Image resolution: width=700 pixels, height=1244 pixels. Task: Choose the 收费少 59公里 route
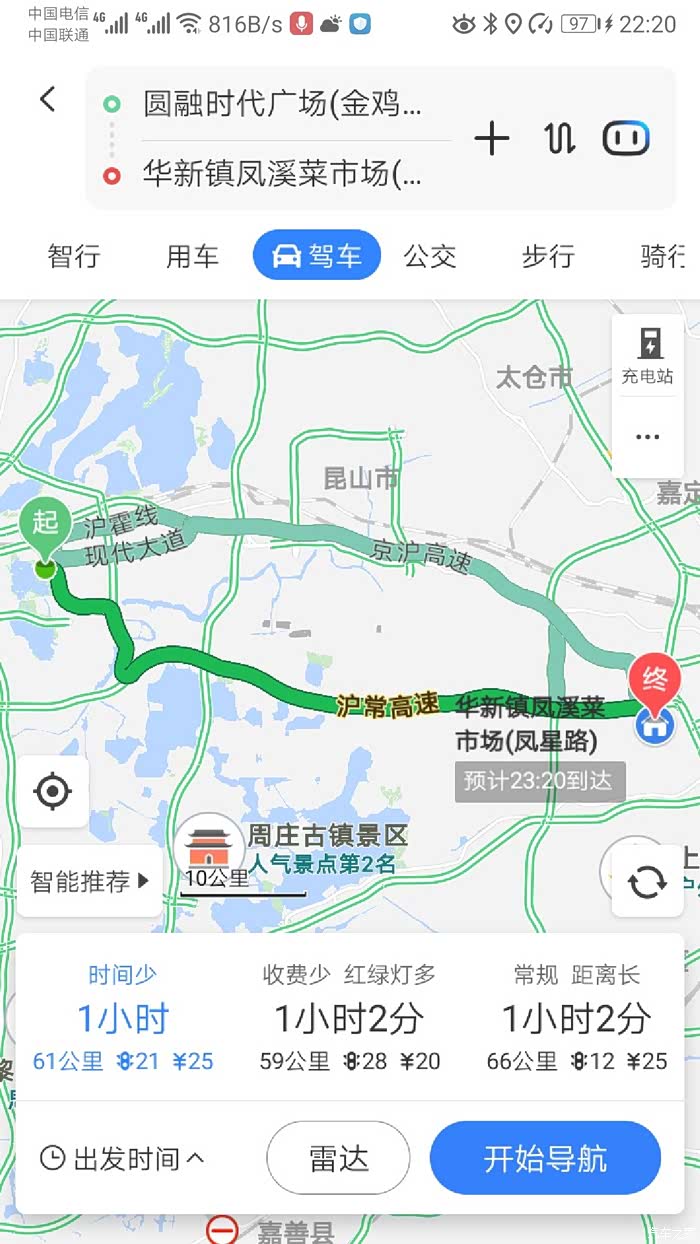[349, 1018]
